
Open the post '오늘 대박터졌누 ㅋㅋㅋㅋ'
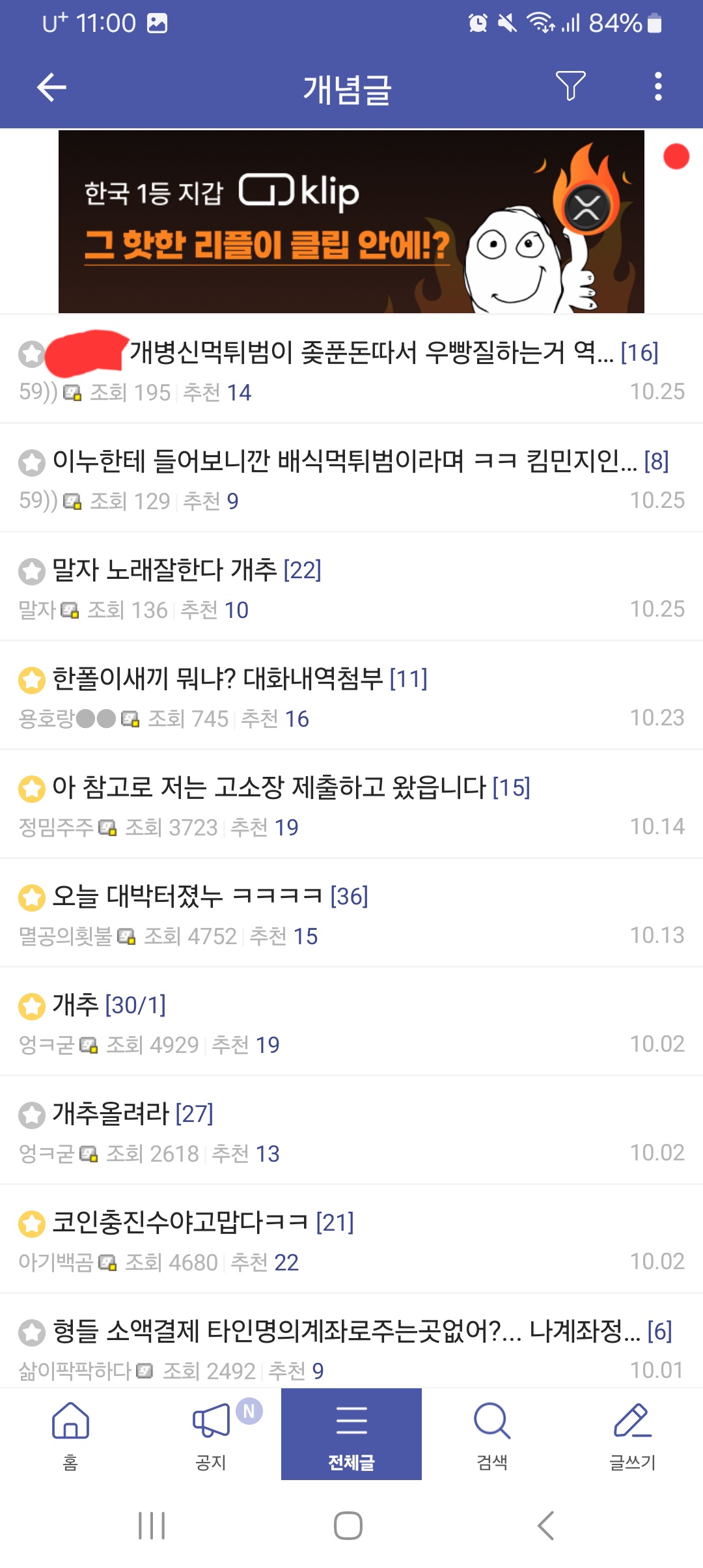click(210, 897)
